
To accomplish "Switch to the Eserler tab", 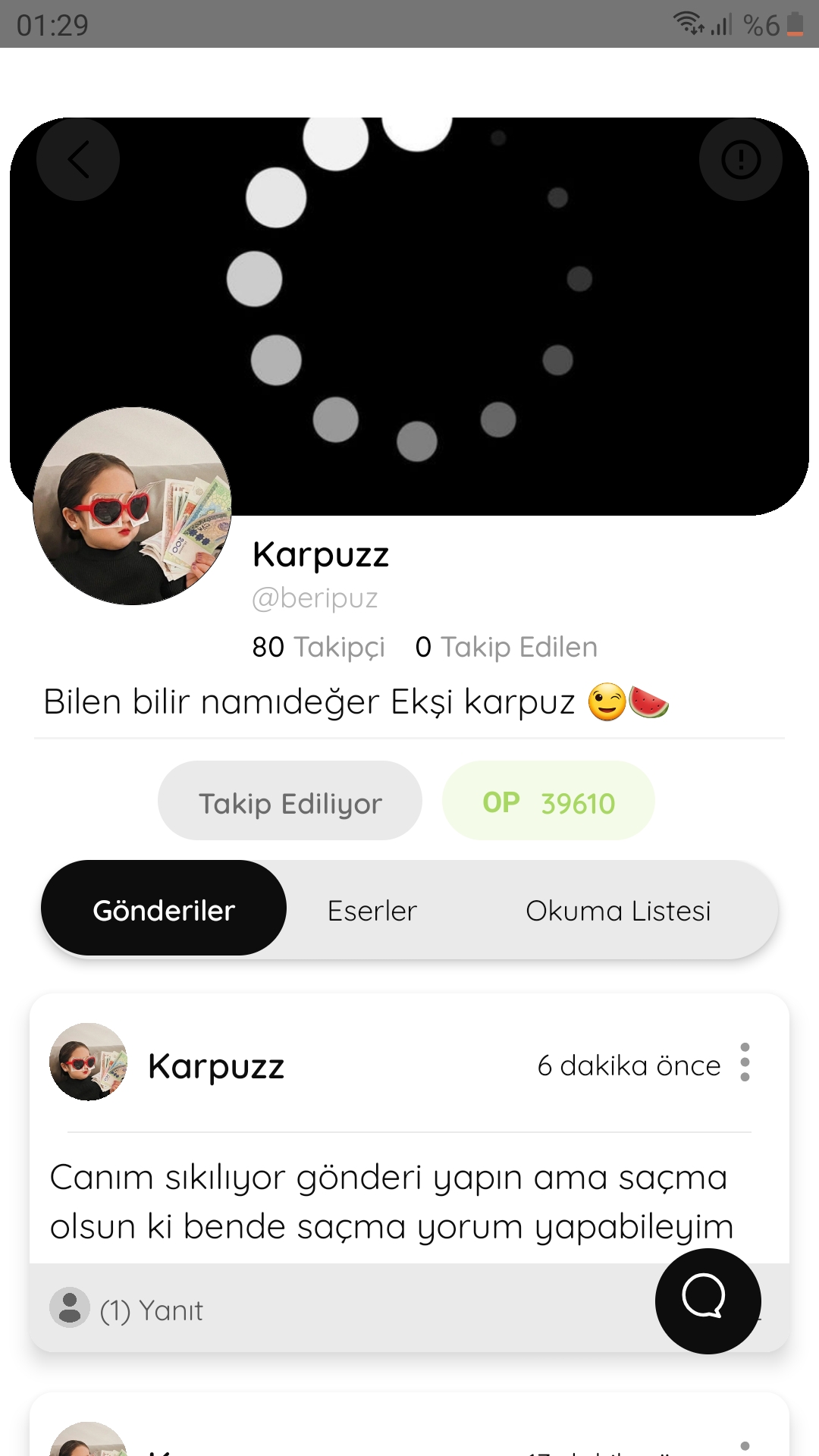I will click(x=372, y=910).
